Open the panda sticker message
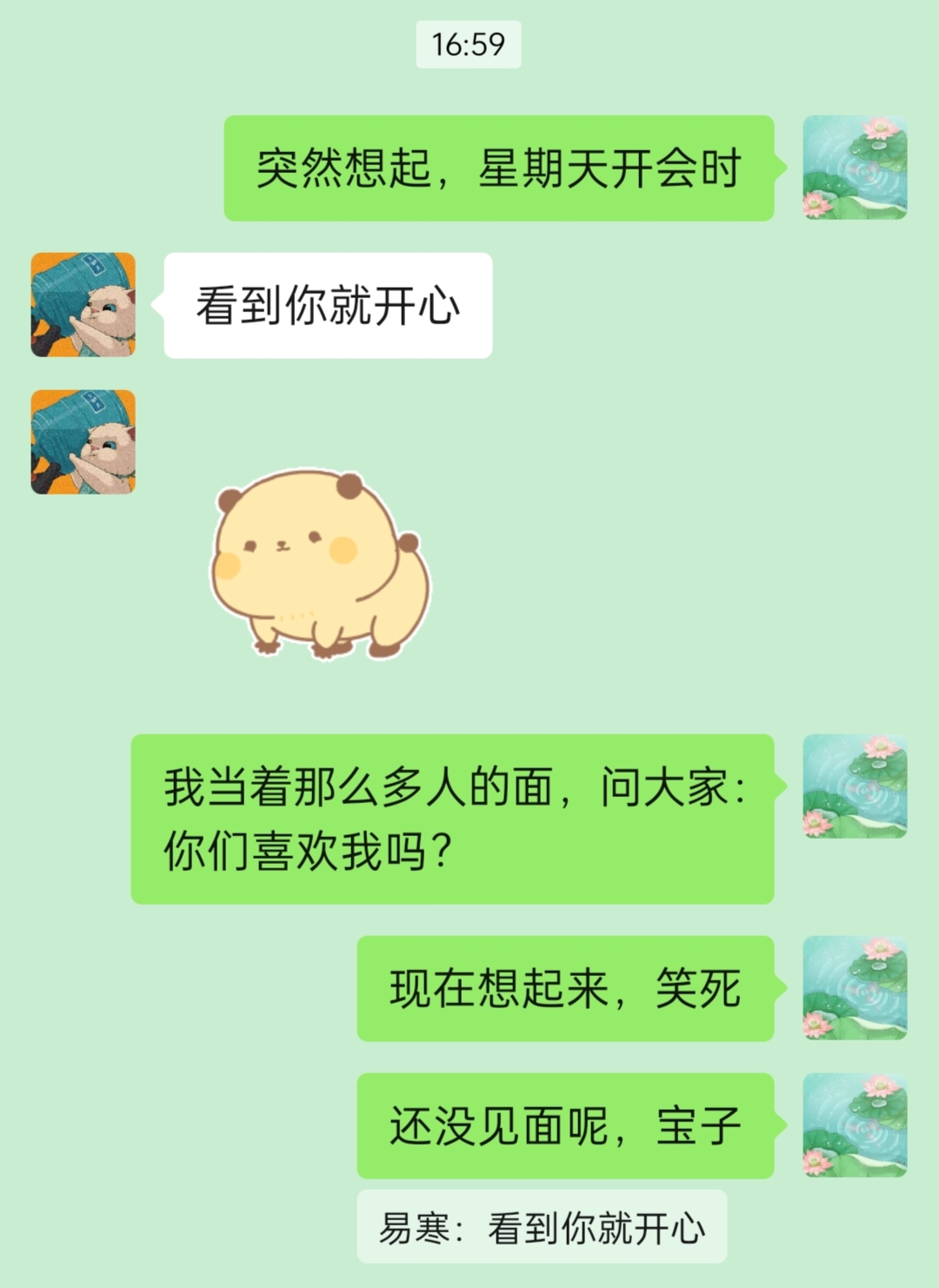Screen dimensions: 939x1288 [319, 563]
